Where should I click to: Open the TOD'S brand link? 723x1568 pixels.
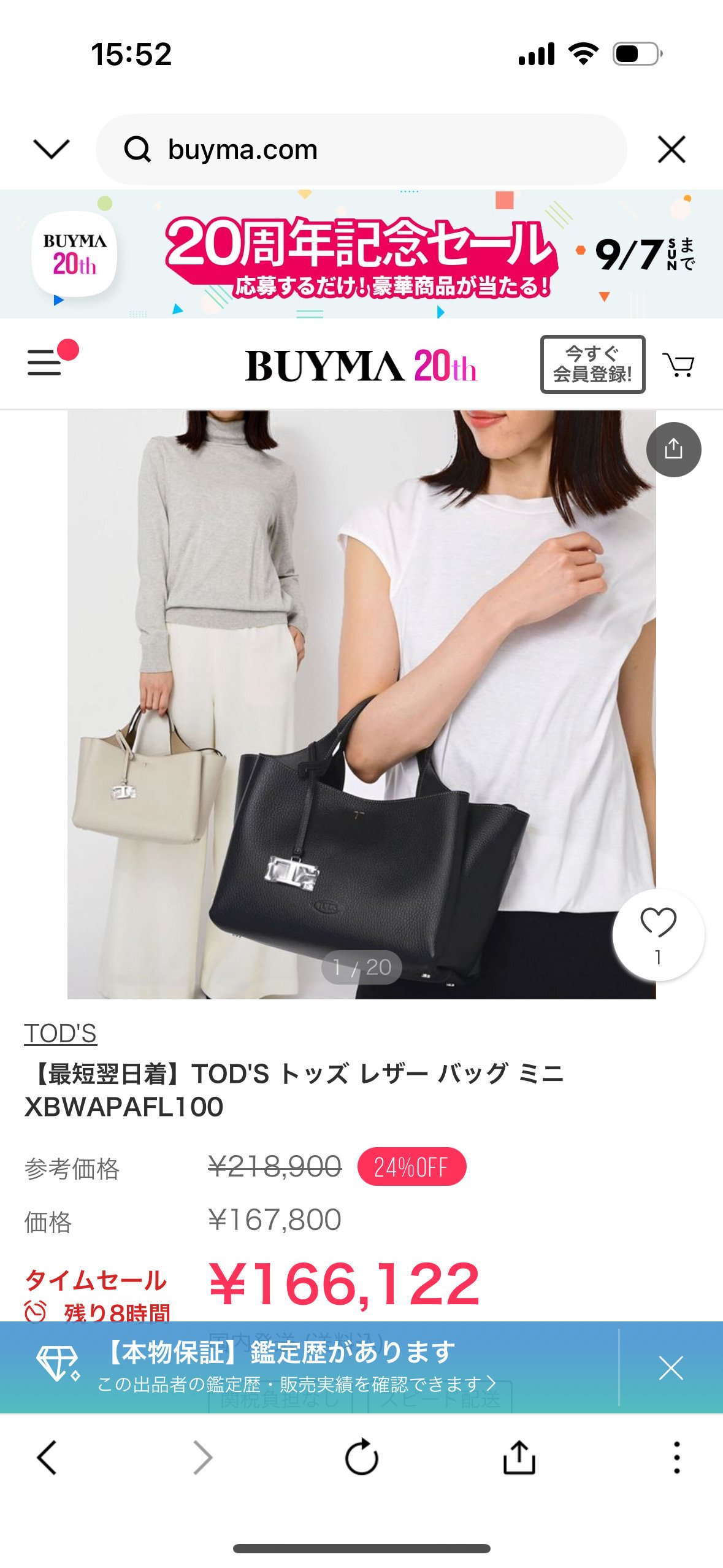[x=60, y=1034]
